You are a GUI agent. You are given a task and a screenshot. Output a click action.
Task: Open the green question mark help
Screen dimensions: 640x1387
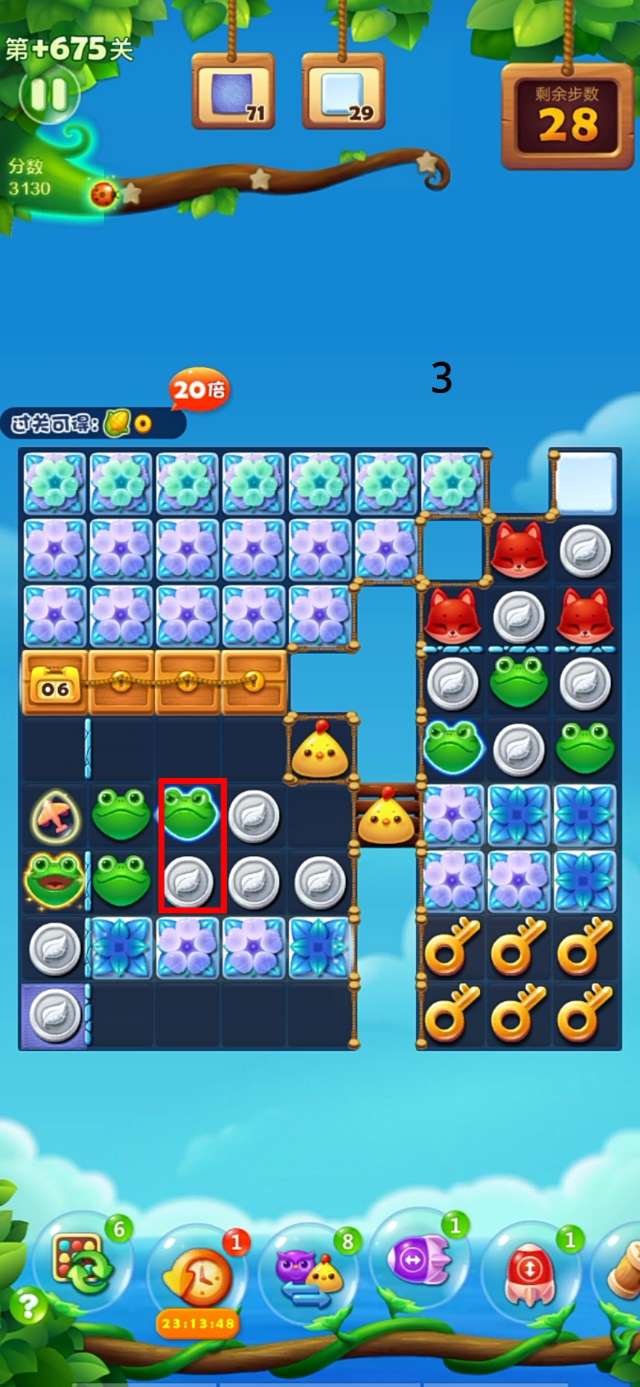(x=29, y=1306)
